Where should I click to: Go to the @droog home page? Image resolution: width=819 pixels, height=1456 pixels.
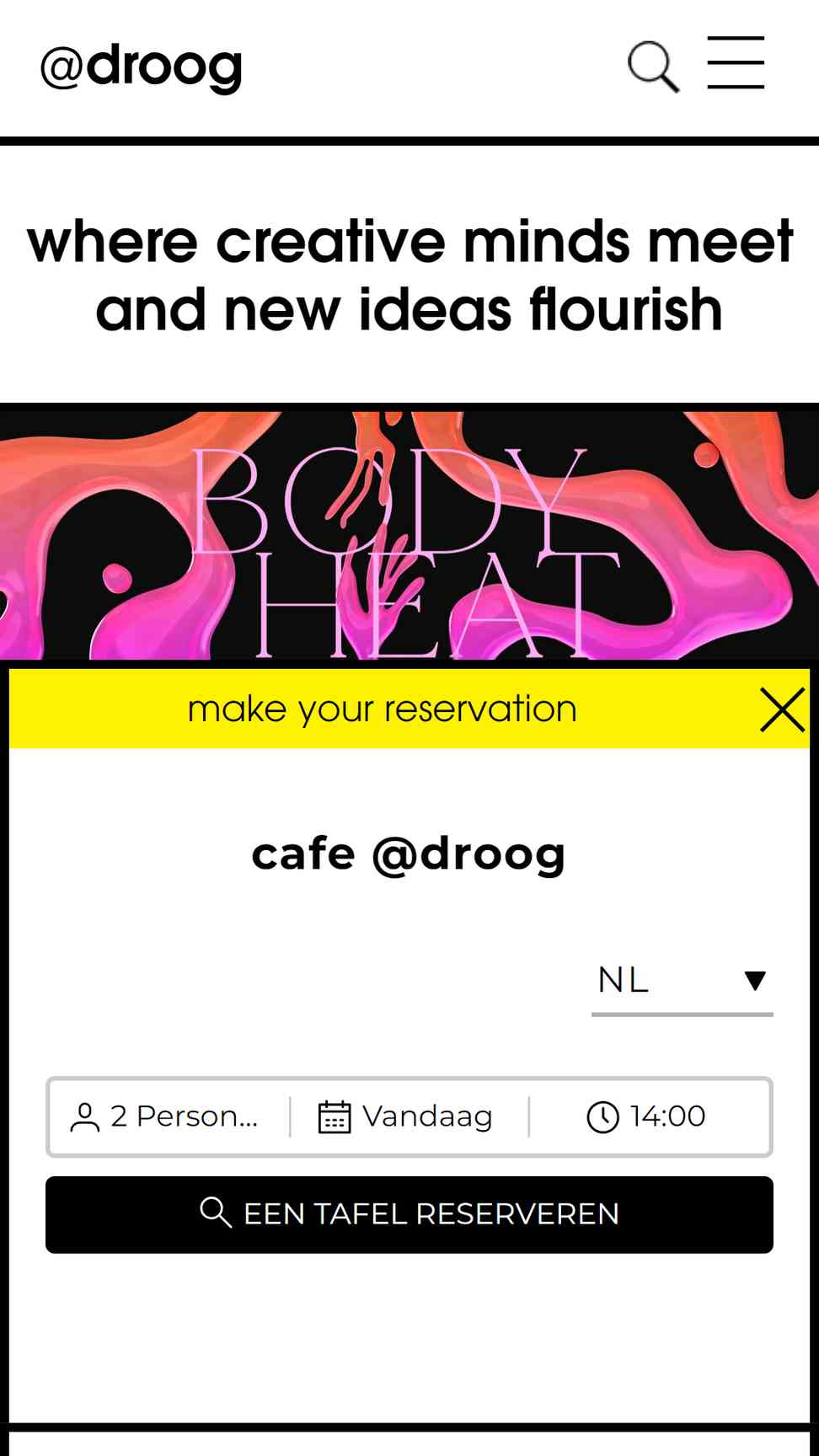pyautogui.click(x=142, y=66)
